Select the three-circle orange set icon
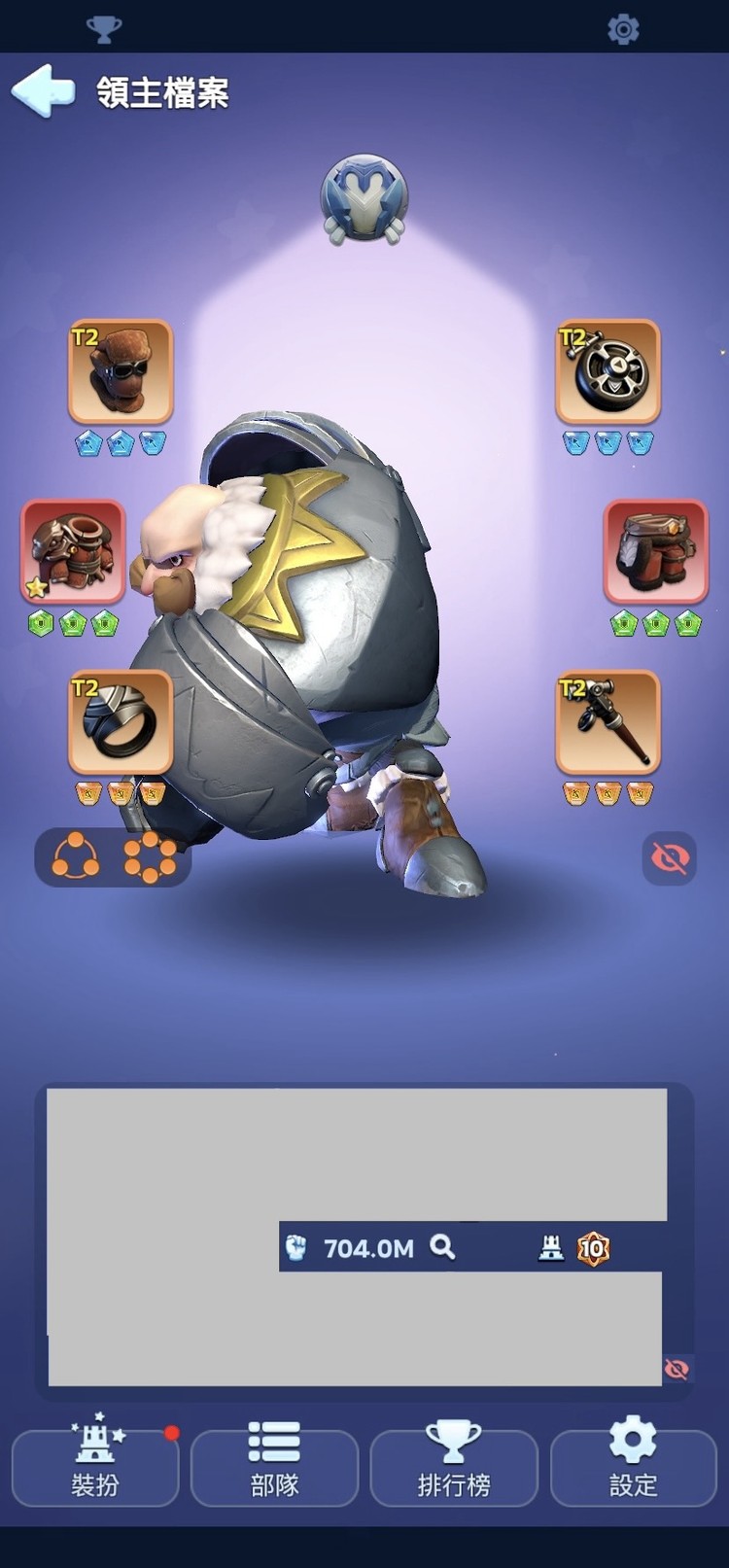 [76, 856]
